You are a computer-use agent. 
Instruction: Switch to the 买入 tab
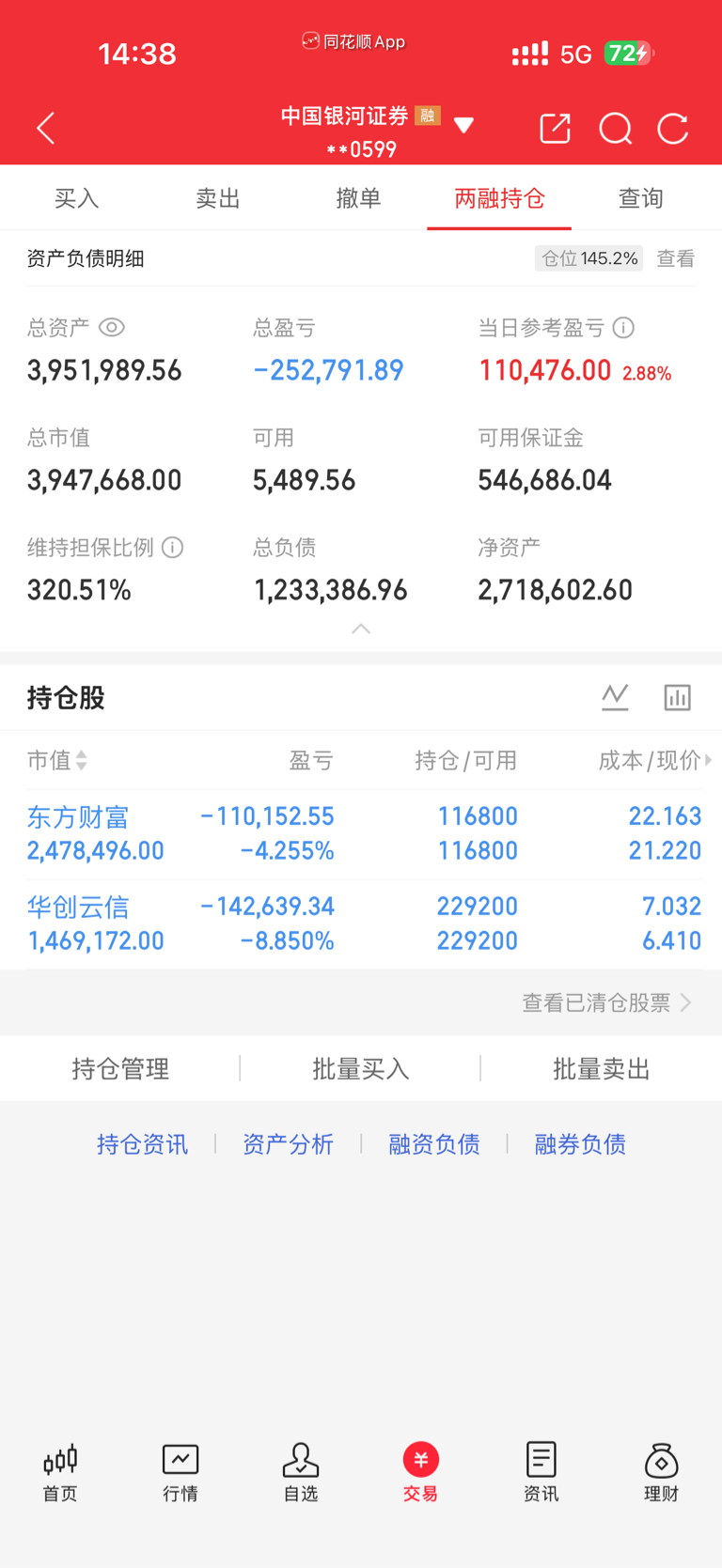[76, 198]
